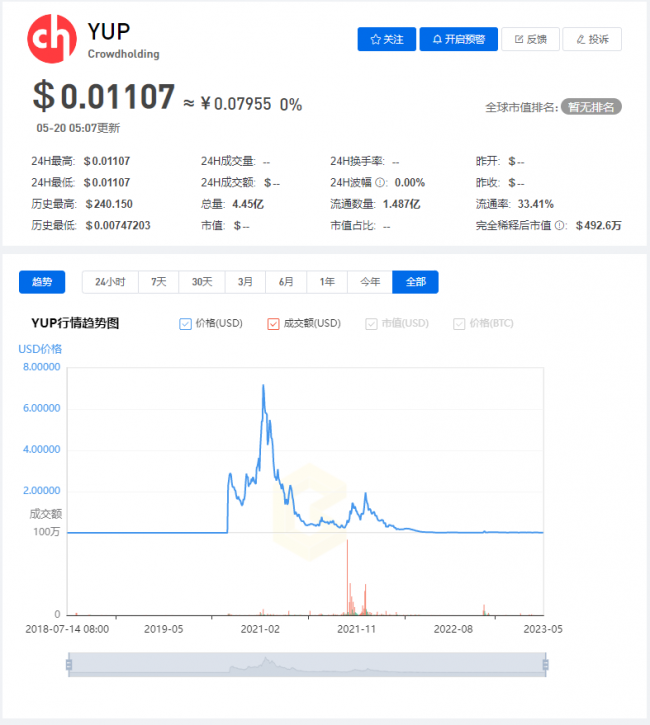This screenshot has height=725, width=650.
Task: Enable the 市值(USD) series checkbox
Action: tap(372, 324)
